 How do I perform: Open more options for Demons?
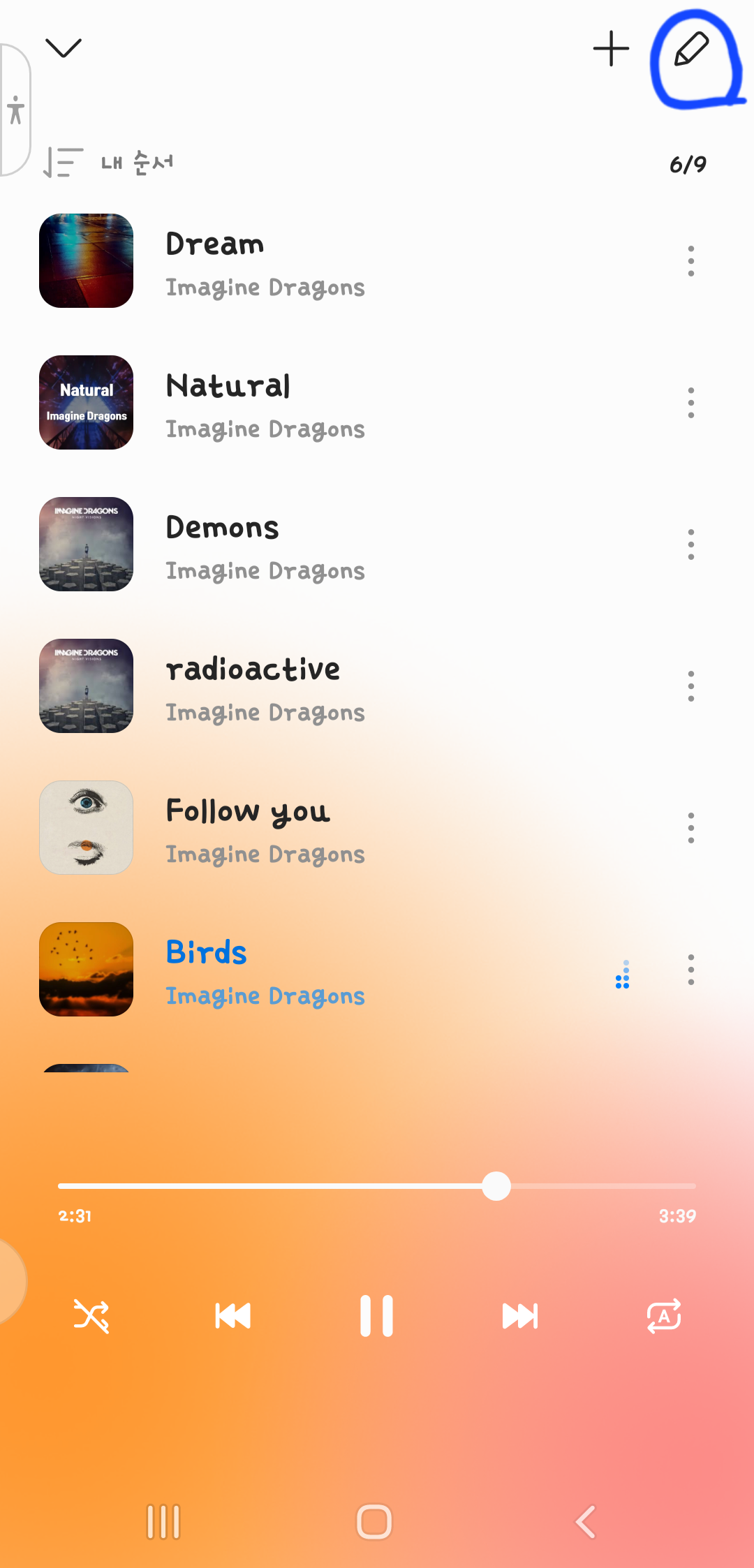(x=690, y=545)
